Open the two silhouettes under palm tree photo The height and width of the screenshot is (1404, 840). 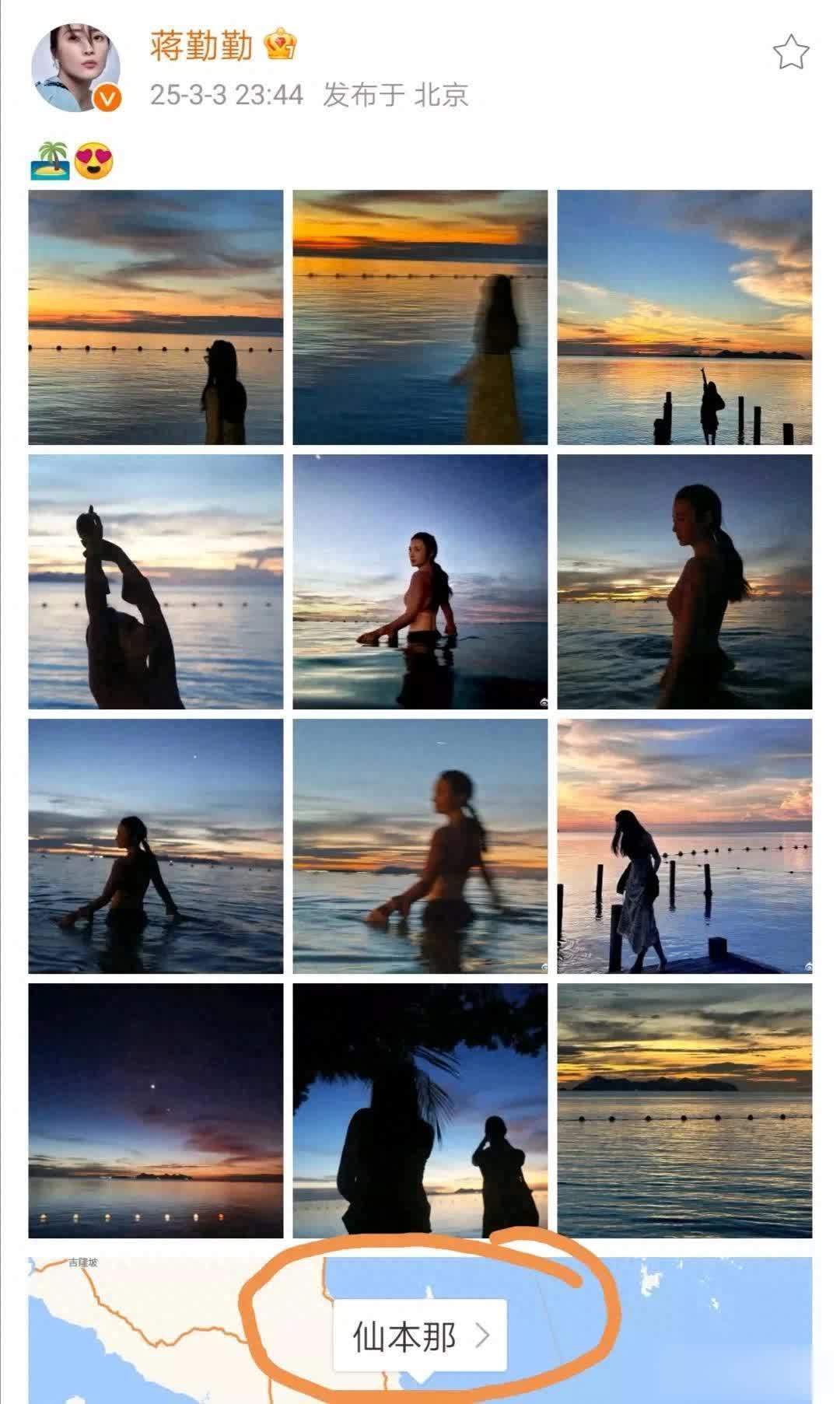pyautogui.click(x=420, y=1111)
